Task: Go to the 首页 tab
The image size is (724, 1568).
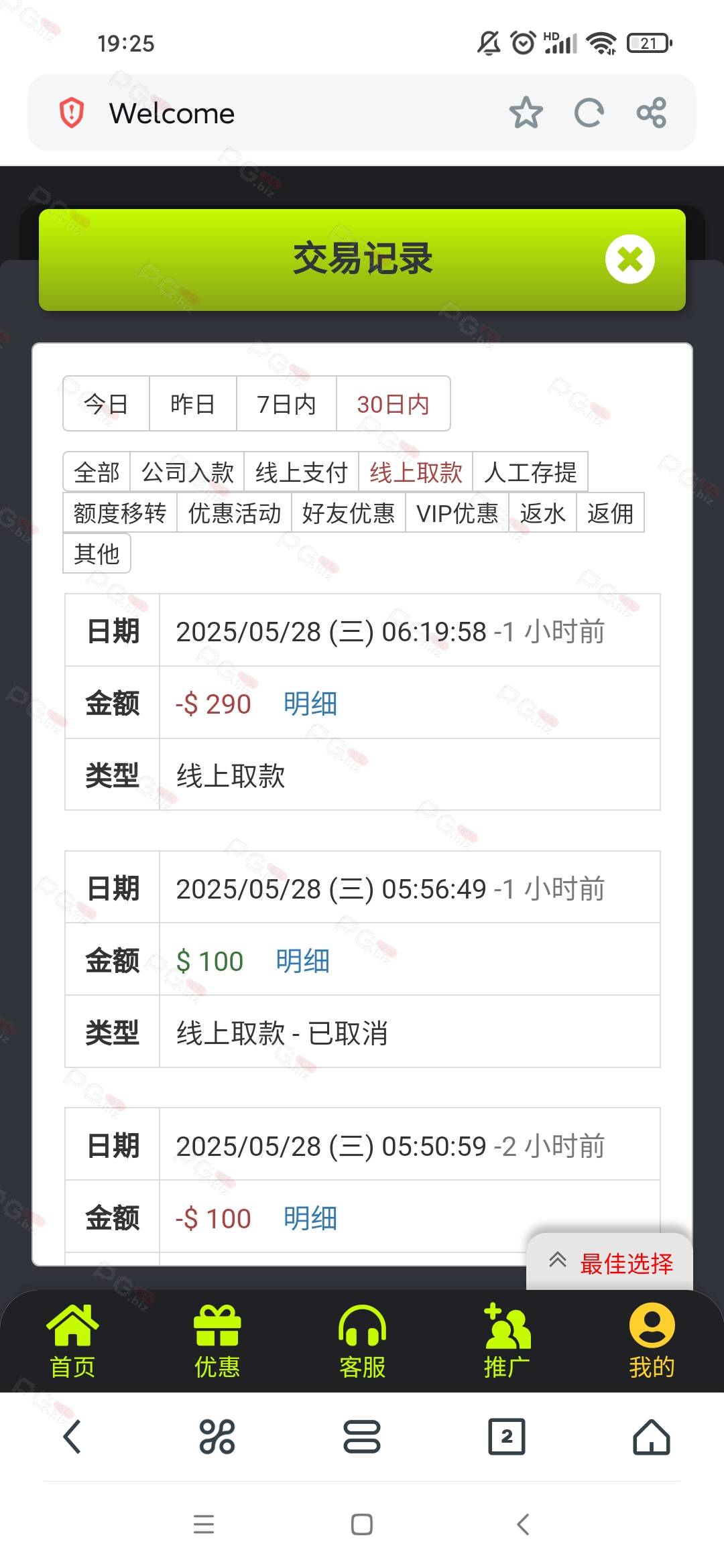Action: point(72,1342)
